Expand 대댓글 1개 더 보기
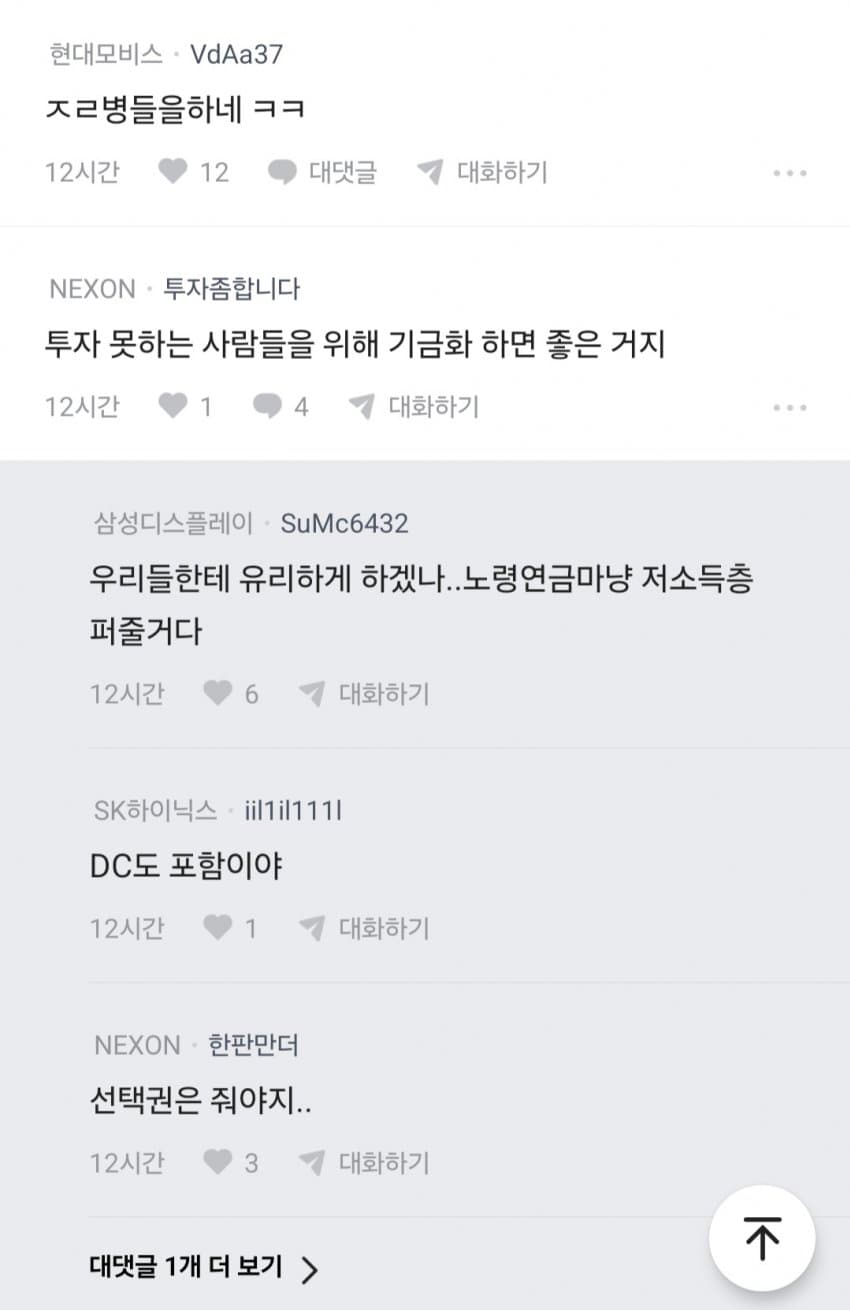 203,1268
